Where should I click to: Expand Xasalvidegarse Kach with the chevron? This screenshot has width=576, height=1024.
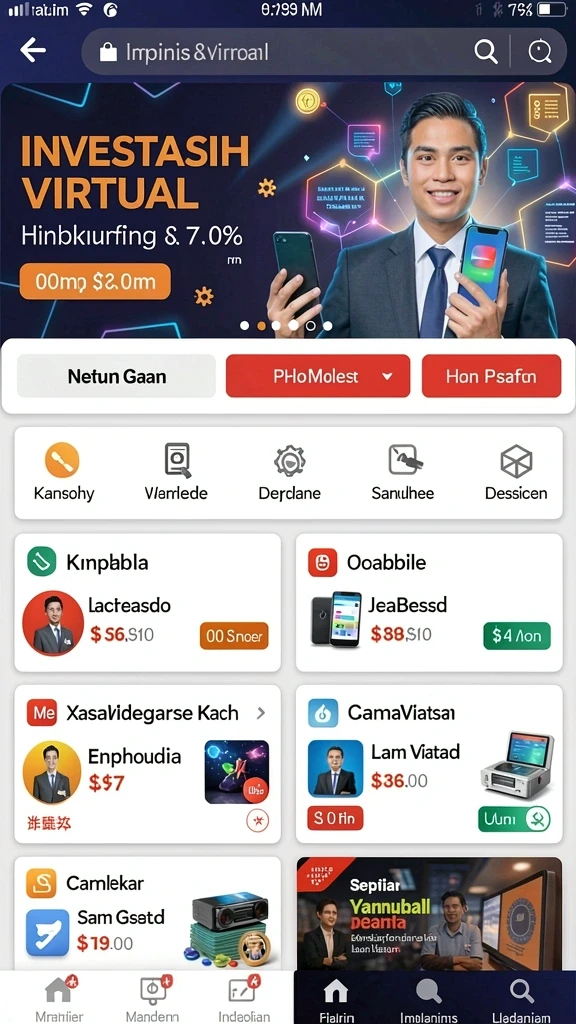click(x=261, y=713)
